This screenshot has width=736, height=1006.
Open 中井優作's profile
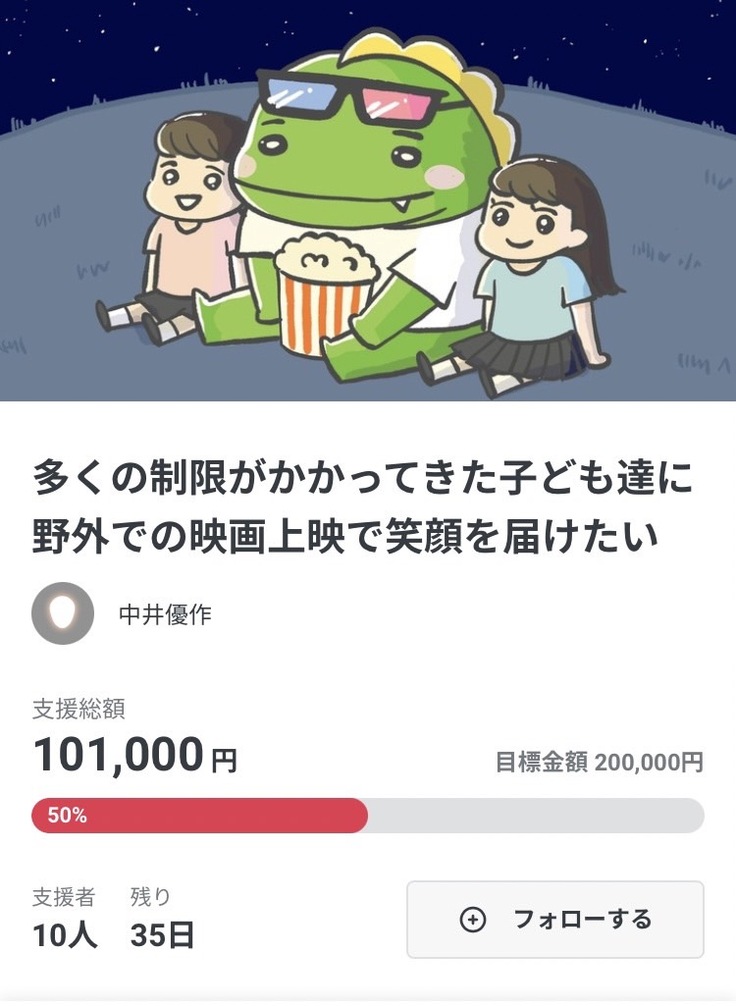point(164,613)
